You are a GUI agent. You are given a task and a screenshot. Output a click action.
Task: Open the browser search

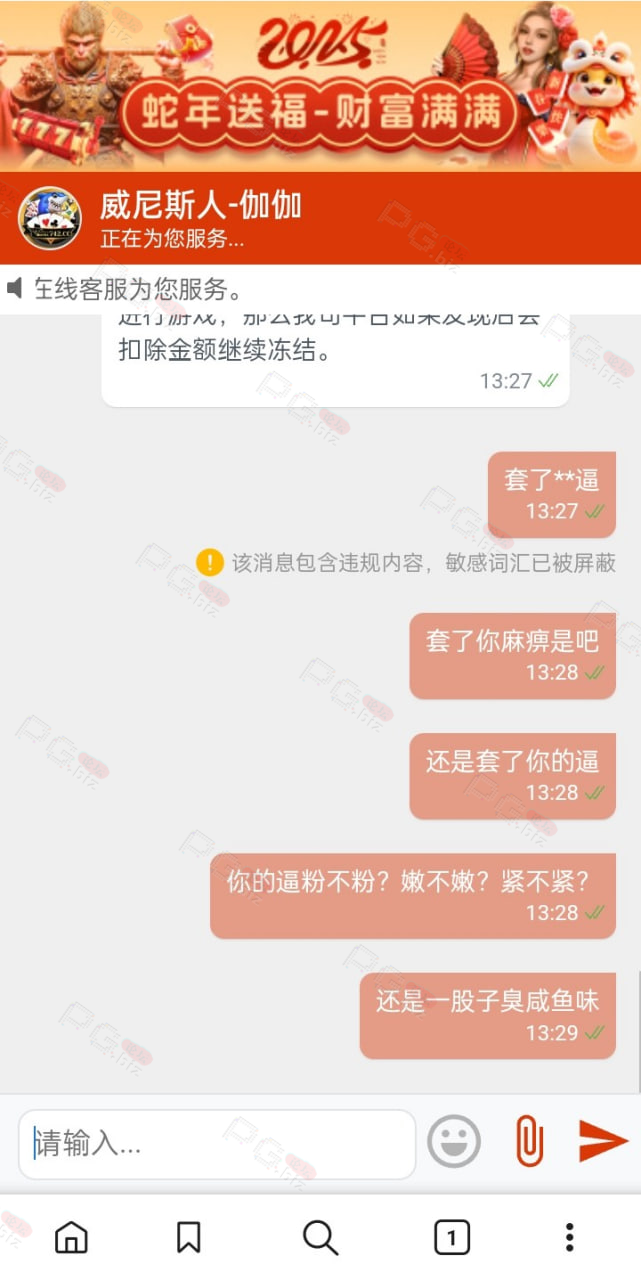click(320, 1238)
